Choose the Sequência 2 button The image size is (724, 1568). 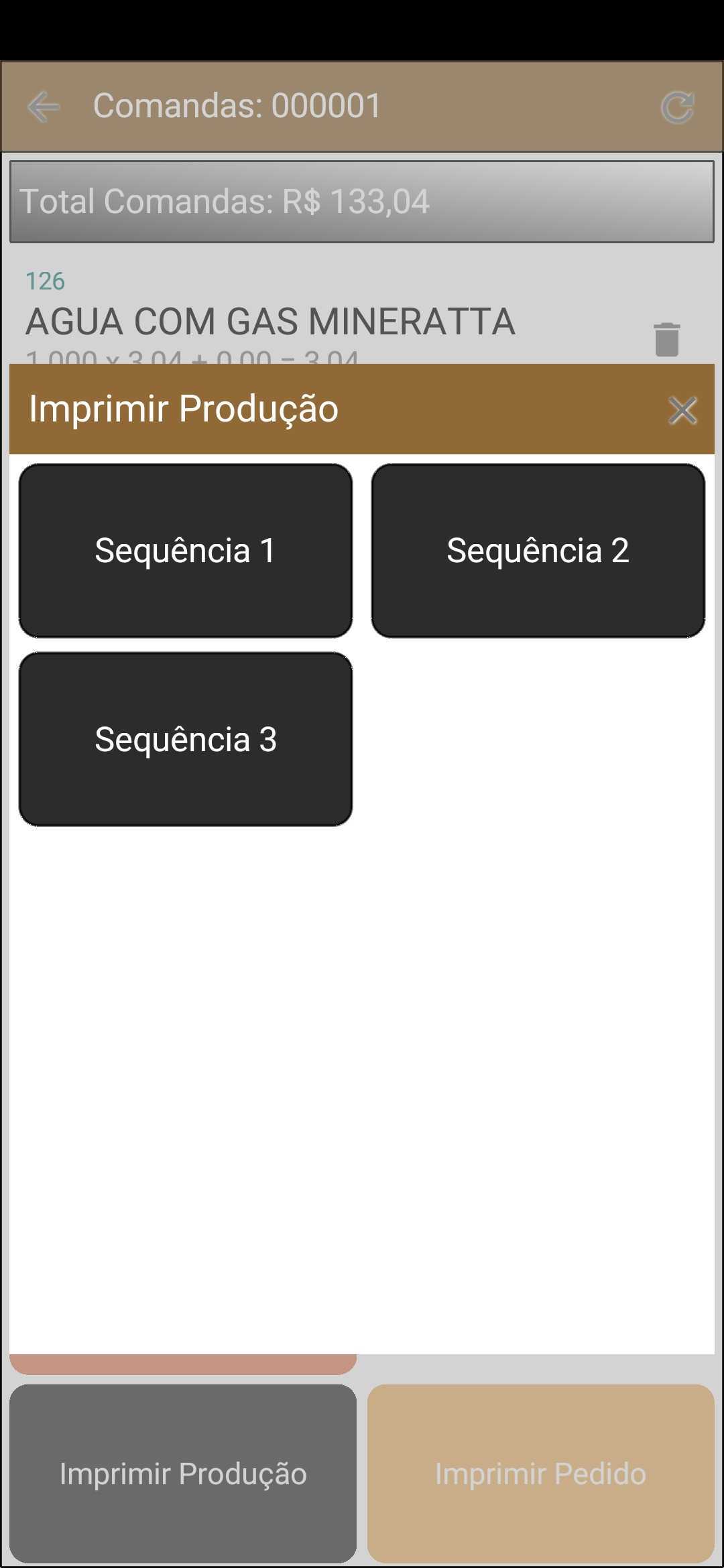[538, 550]
